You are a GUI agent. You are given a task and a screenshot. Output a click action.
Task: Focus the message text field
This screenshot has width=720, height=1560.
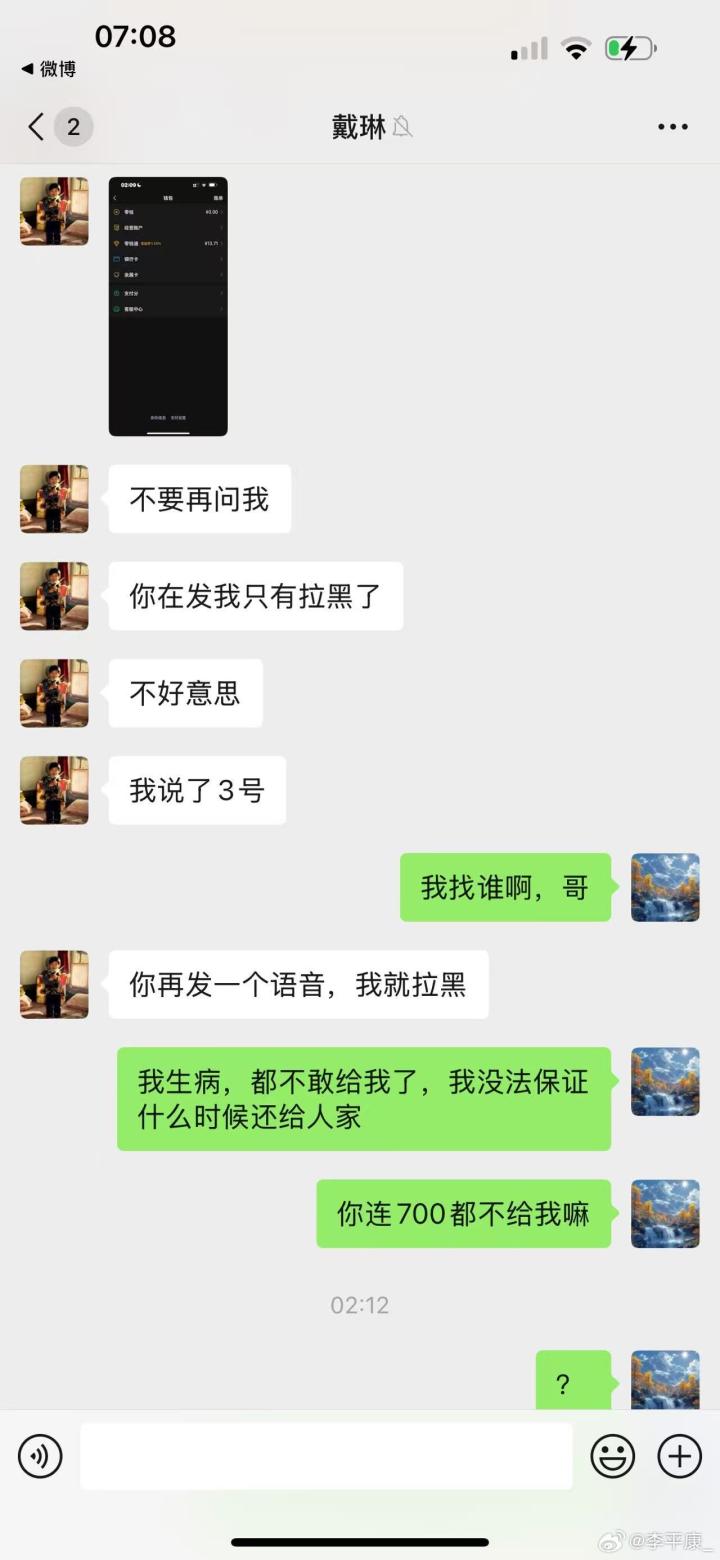(326, 1456)
